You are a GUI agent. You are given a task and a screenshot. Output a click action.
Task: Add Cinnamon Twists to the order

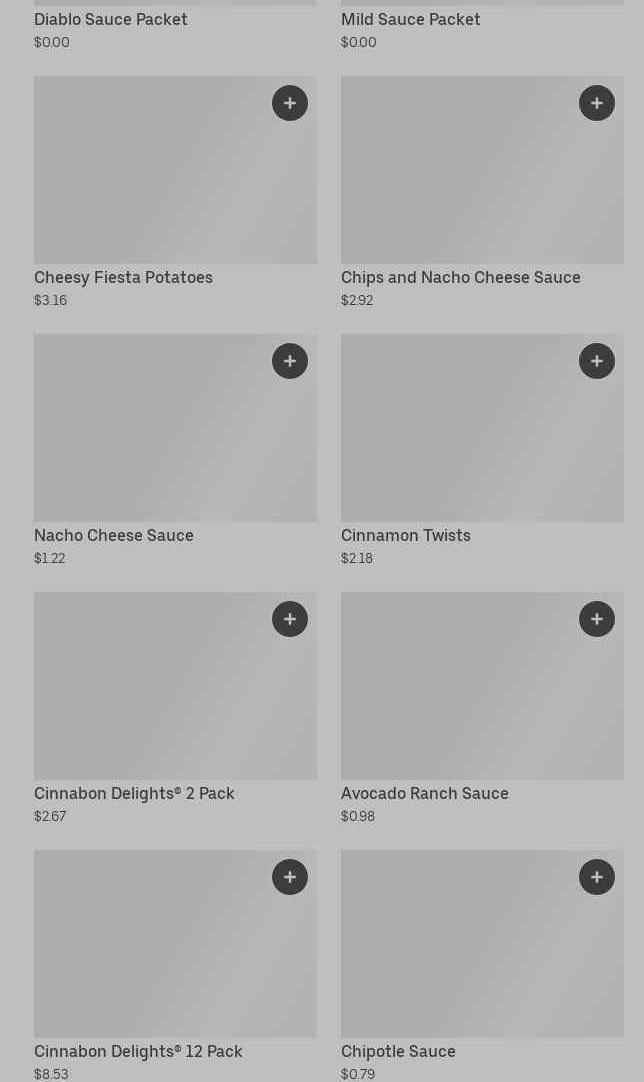click(597, 361)
